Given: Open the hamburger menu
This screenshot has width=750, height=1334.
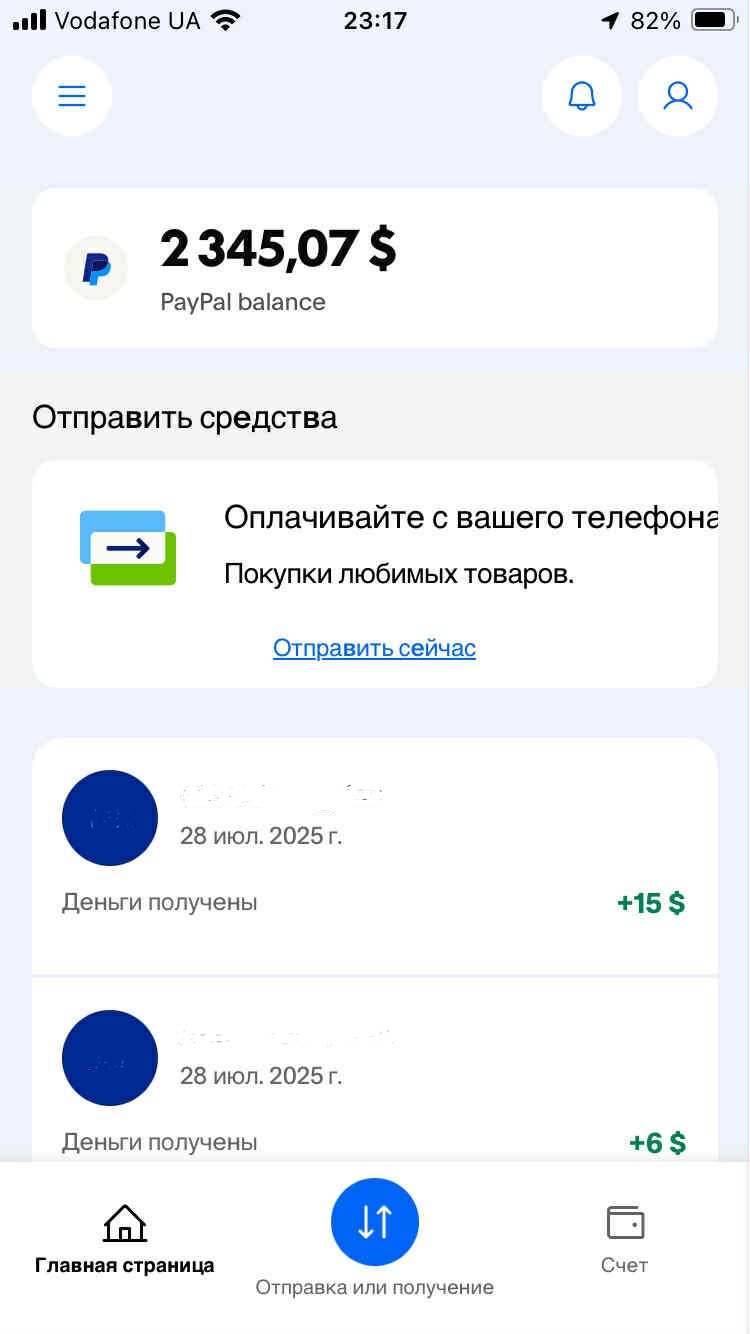Looking at the screenshot, I should 72,96.
